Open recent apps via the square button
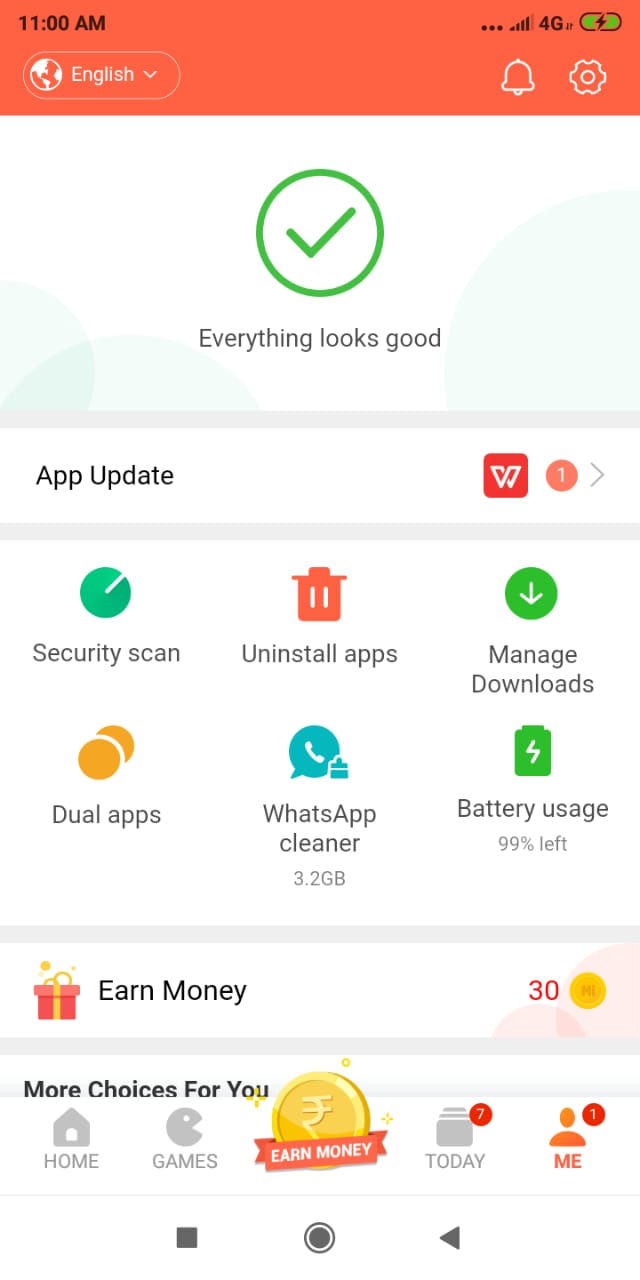 coord(187,1239)
